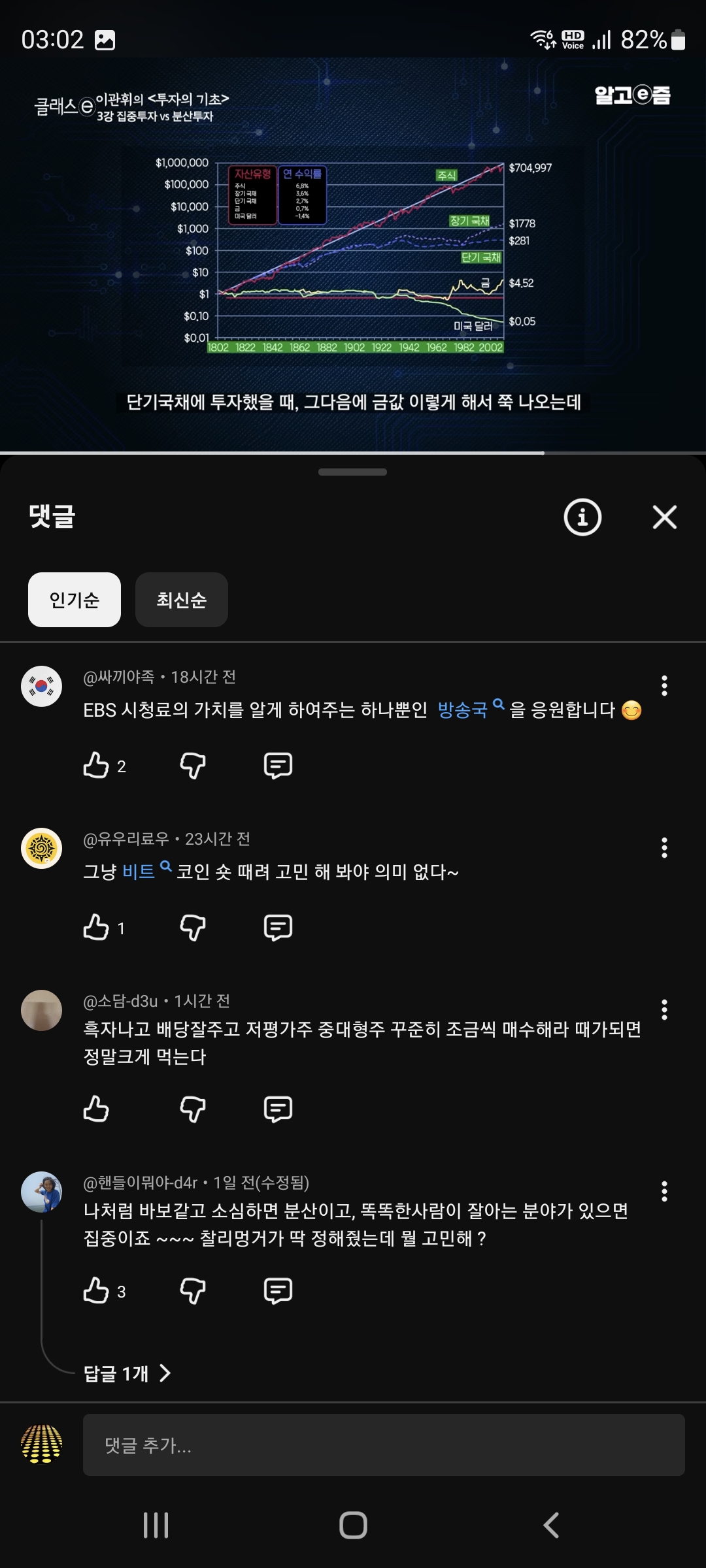Reply to @핸들이뭐야-d4r's comment

point(278,1290)
